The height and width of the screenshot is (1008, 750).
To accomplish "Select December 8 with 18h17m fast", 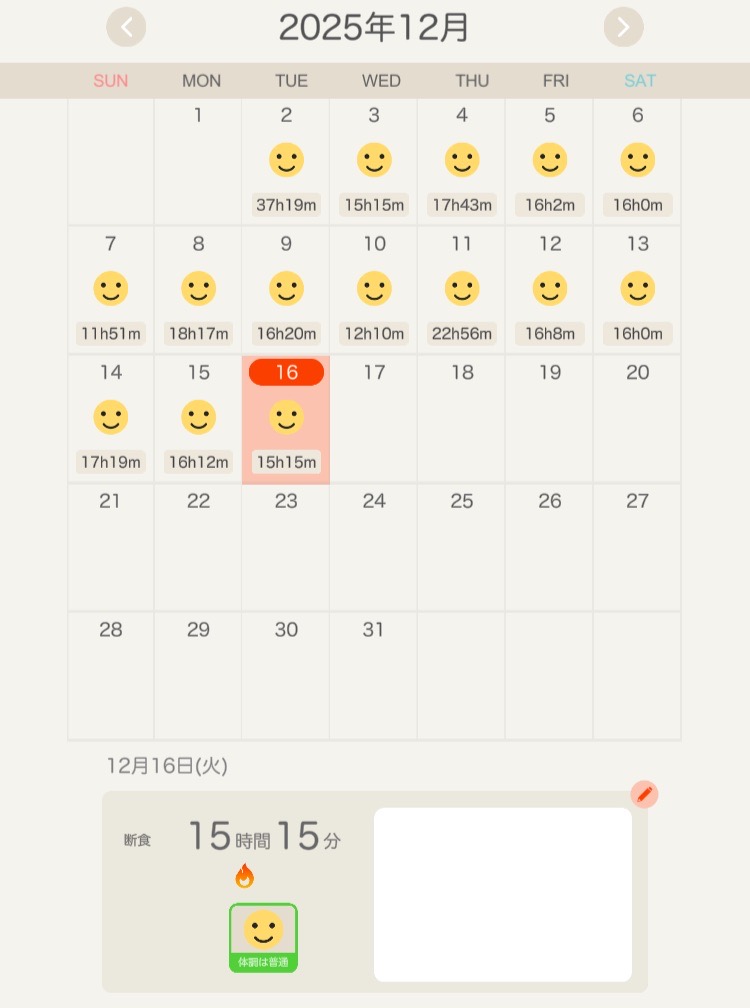I will pyautogui.click(x=198, y=290).
